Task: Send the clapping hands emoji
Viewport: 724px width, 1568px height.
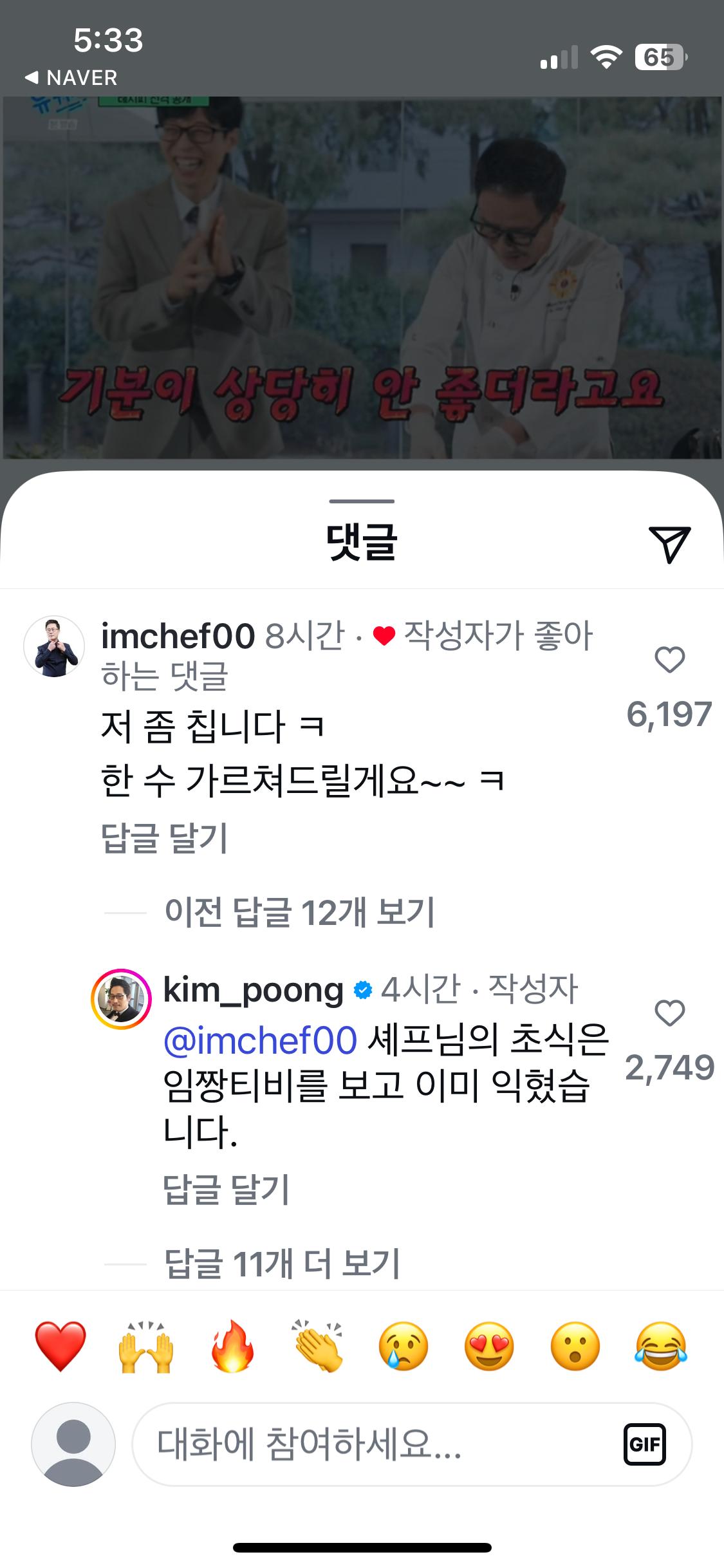Action: click(318, 1347)
